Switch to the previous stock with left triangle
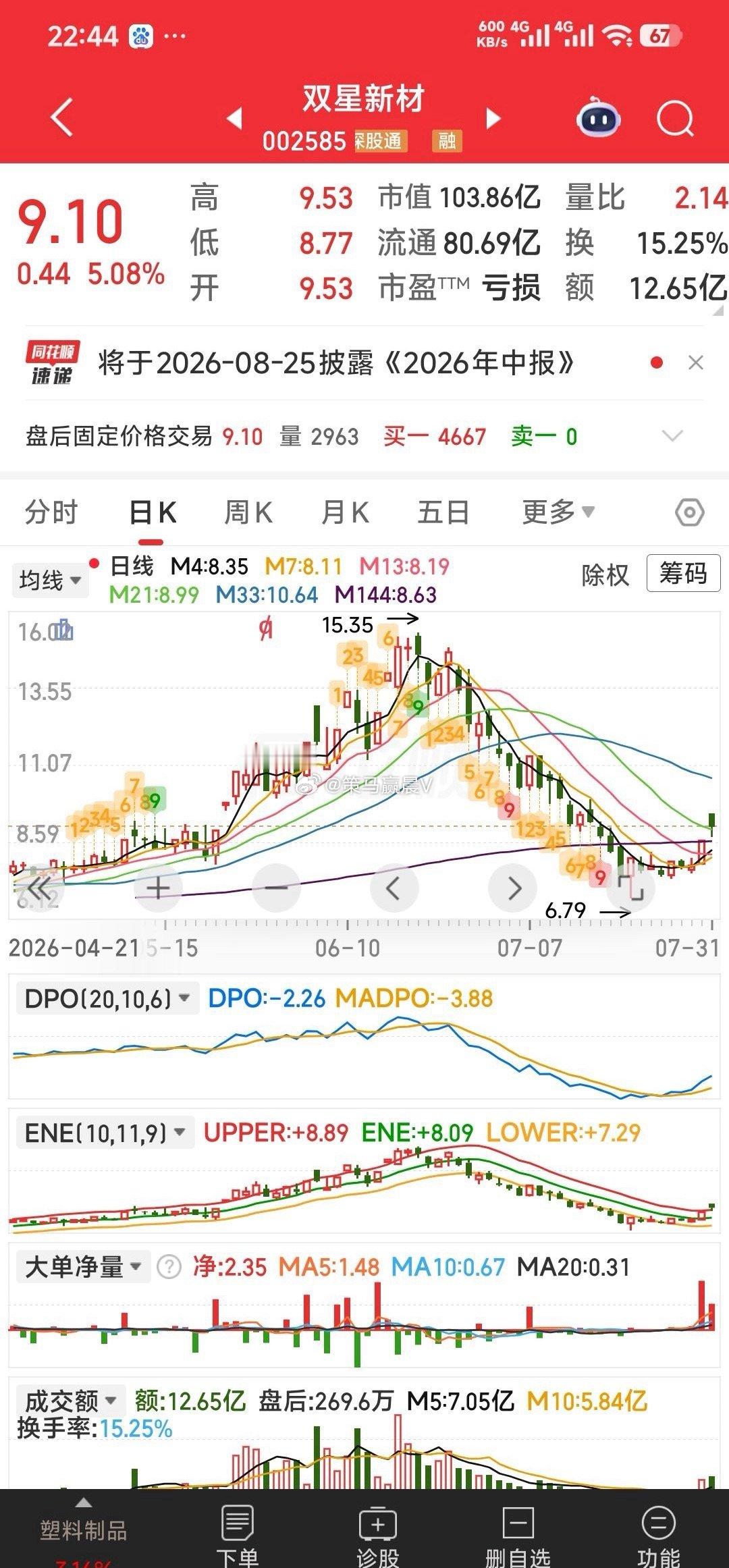The height and width of the screenshot is (1568, 729). 234,118
